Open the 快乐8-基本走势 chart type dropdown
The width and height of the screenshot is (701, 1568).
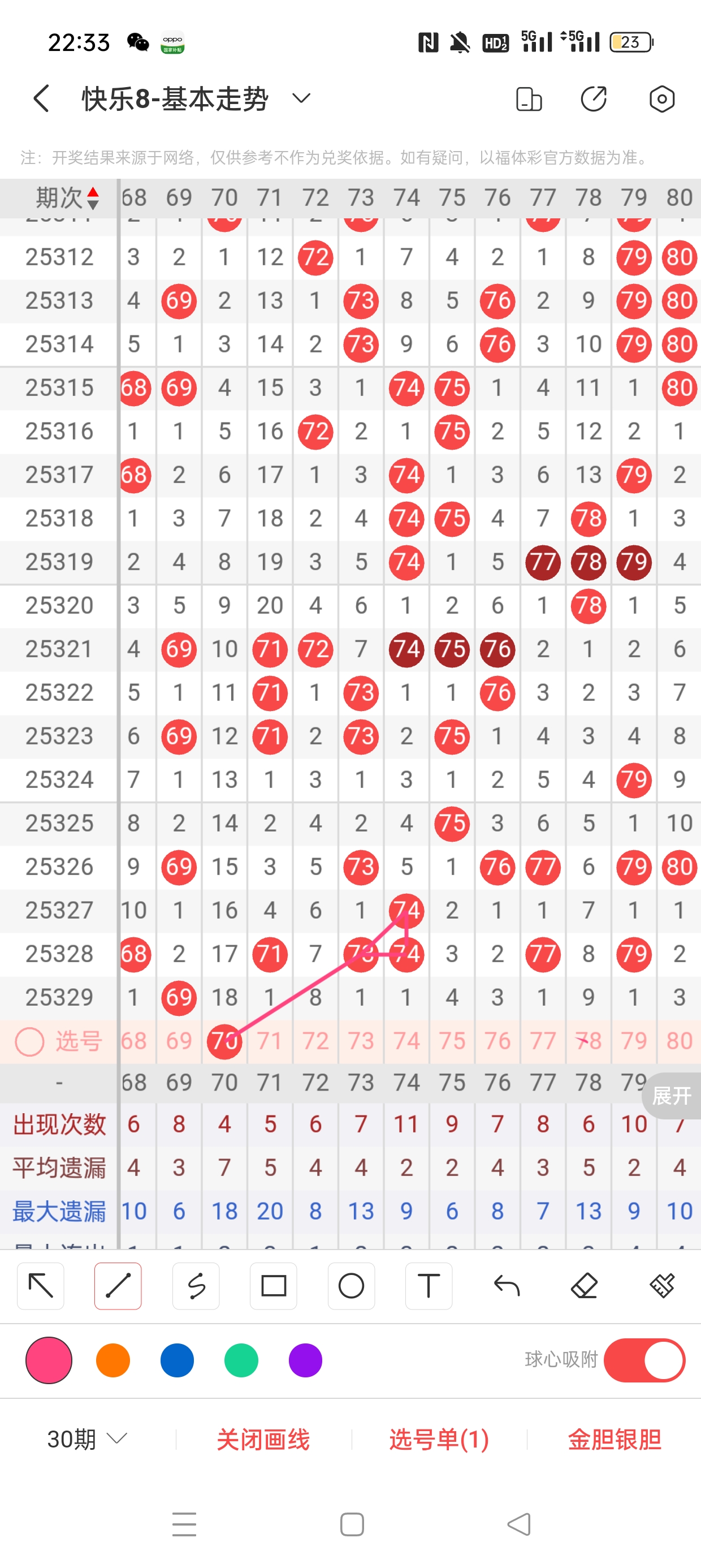pyautogui.click(x=301, y=98)
